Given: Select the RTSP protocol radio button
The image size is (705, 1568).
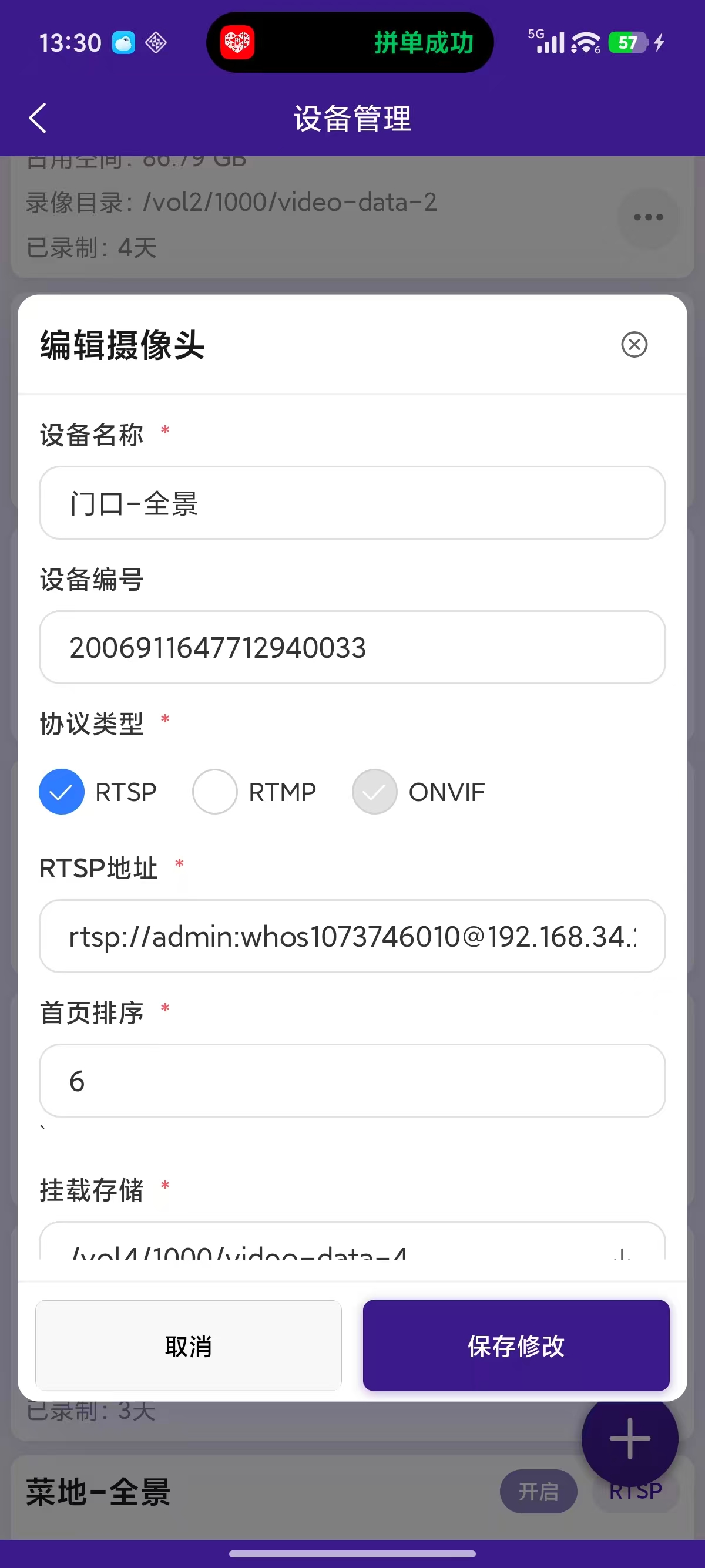Looking at the screenshot, I should 61,791.
